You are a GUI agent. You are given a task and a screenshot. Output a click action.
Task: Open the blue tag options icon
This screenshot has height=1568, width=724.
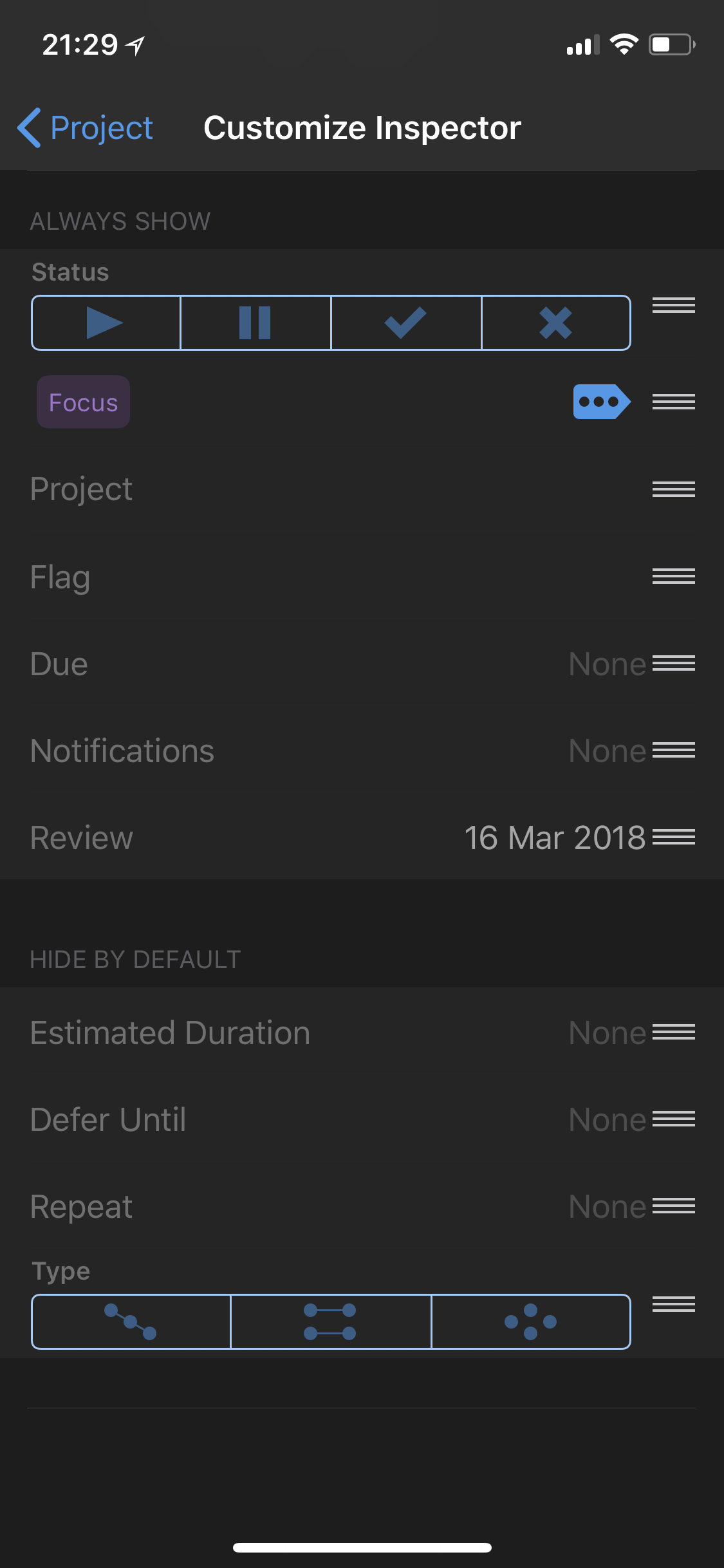pos(601,402)
